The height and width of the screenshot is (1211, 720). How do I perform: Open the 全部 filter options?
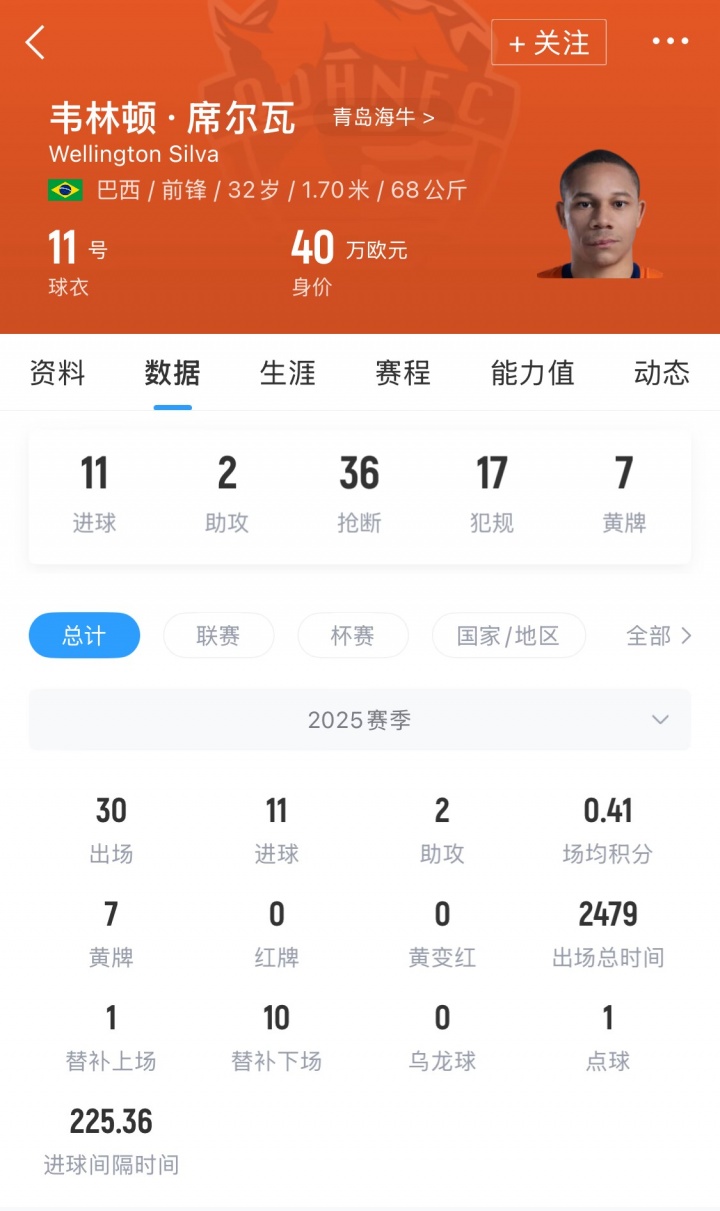click(x=658, y=635)
